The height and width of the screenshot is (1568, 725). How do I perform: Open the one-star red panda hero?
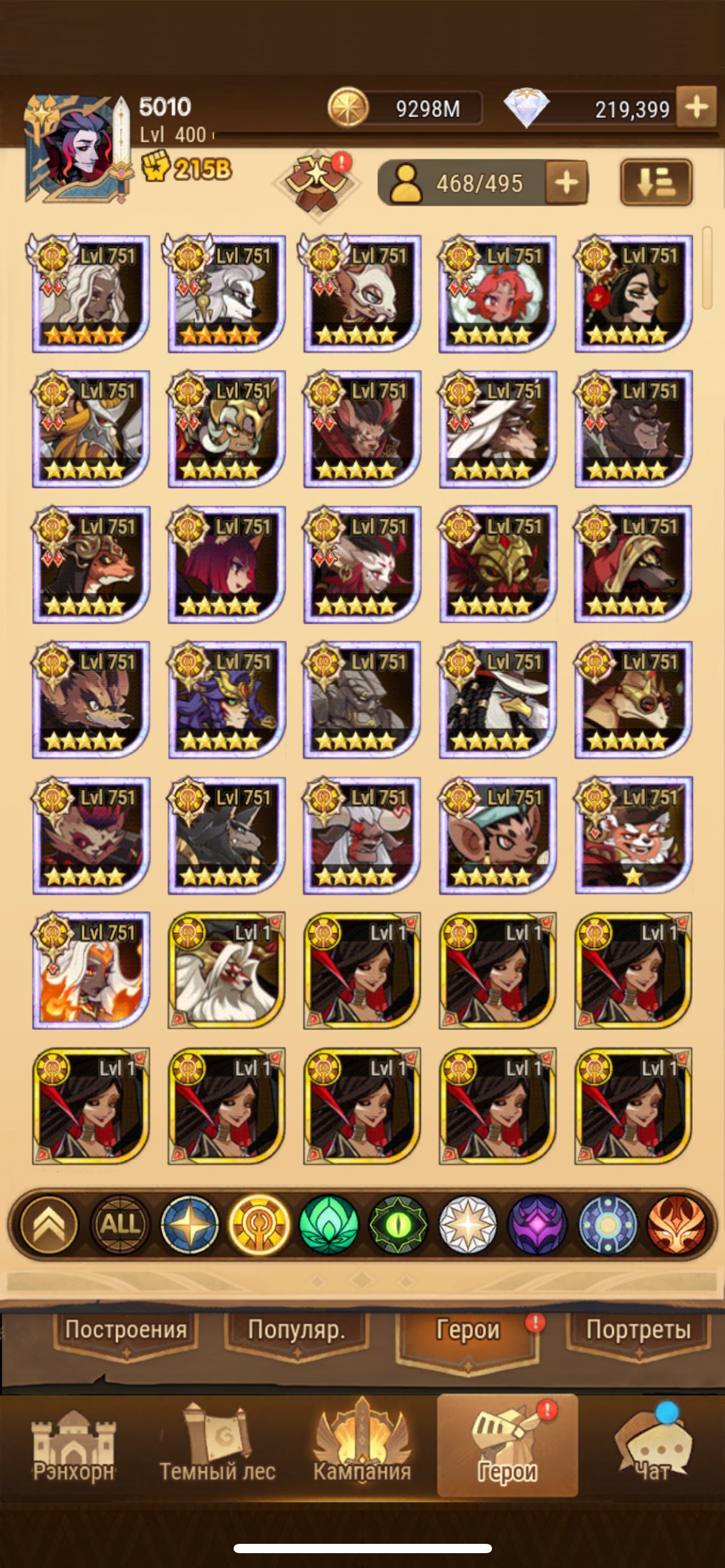(x=633, y=835)
